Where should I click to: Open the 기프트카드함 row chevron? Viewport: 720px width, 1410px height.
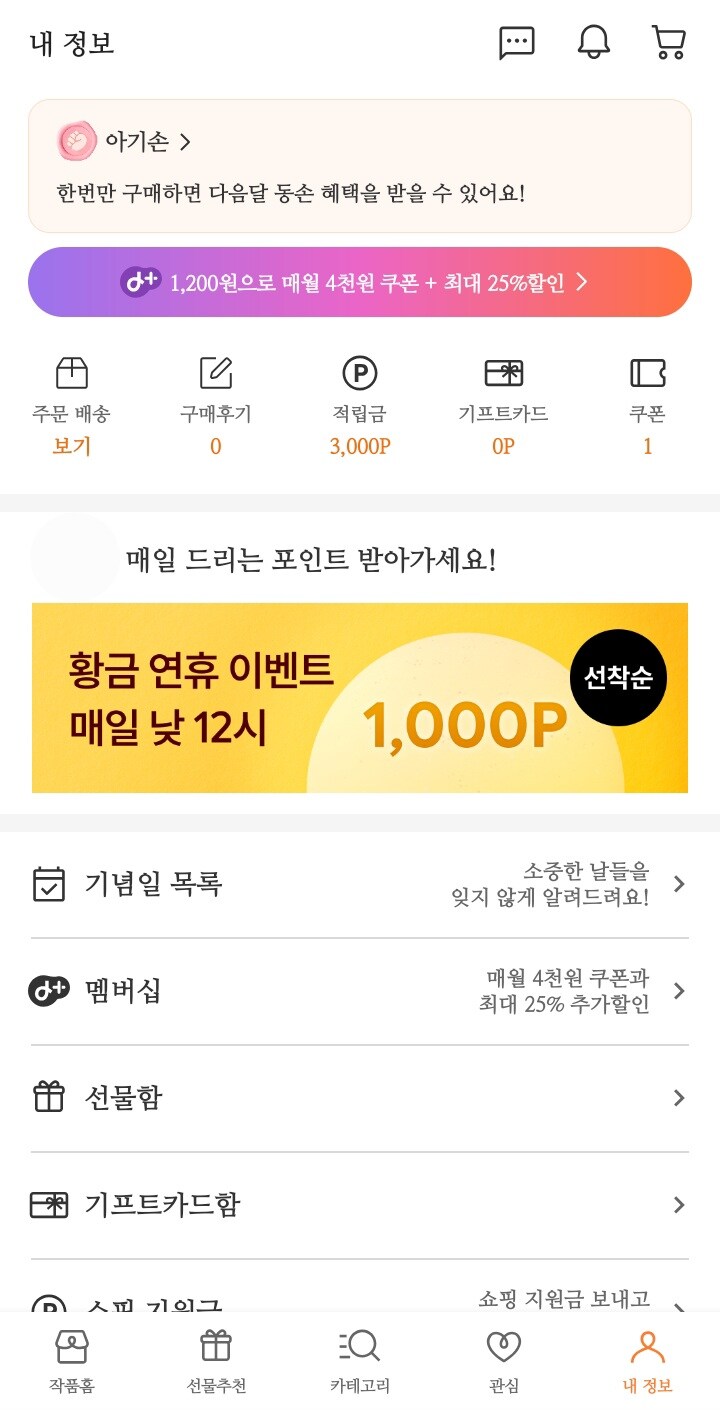(679, 1204)
